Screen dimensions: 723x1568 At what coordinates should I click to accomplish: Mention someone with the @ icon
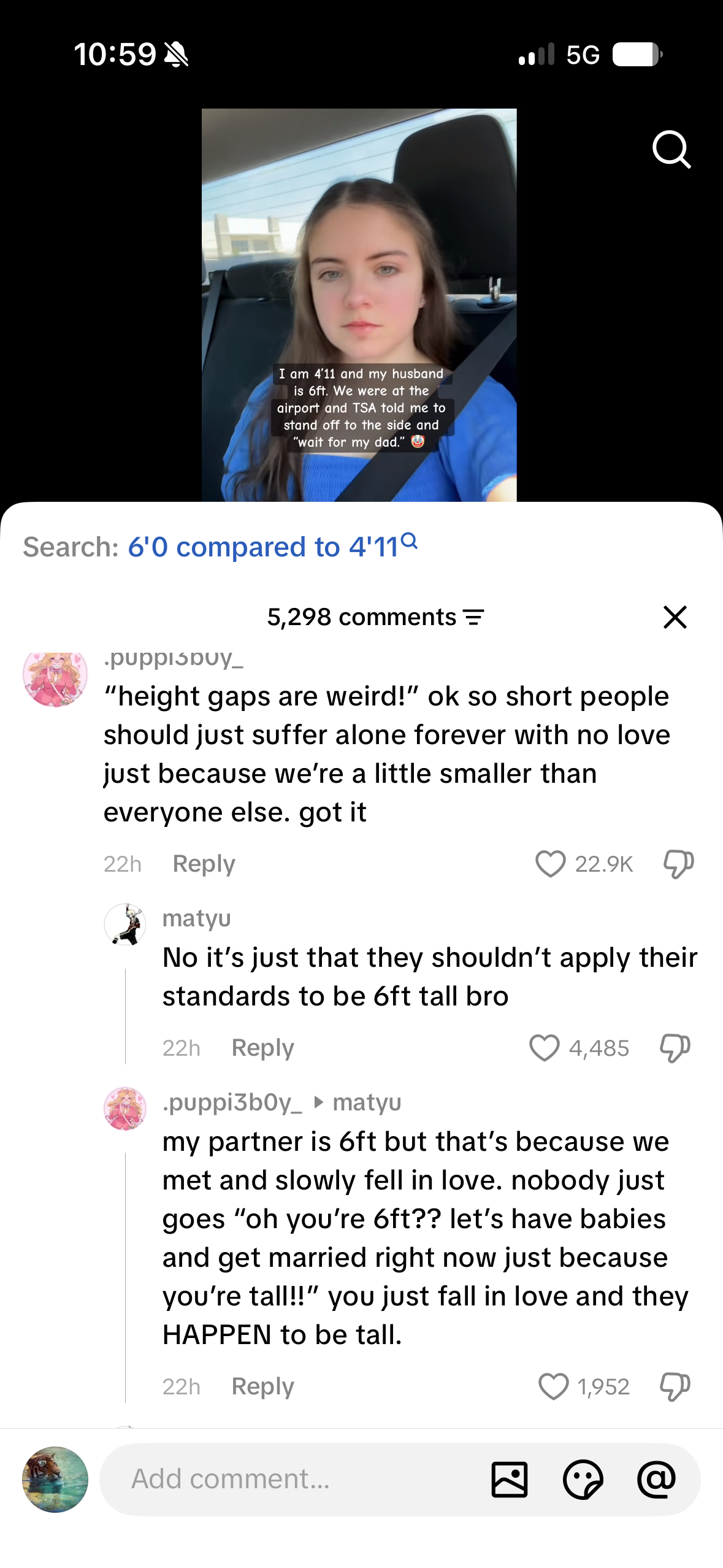pyautogui.click(x=656, y=1479)
